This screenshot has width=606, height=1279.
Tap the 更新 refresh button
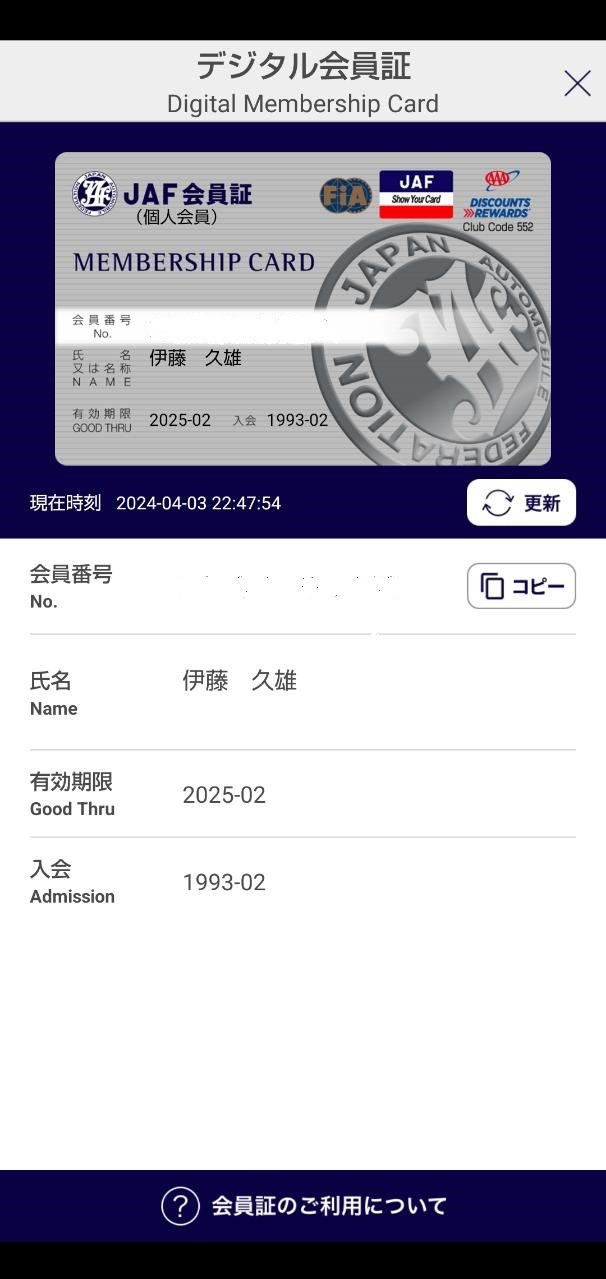(x=521, y=503)
